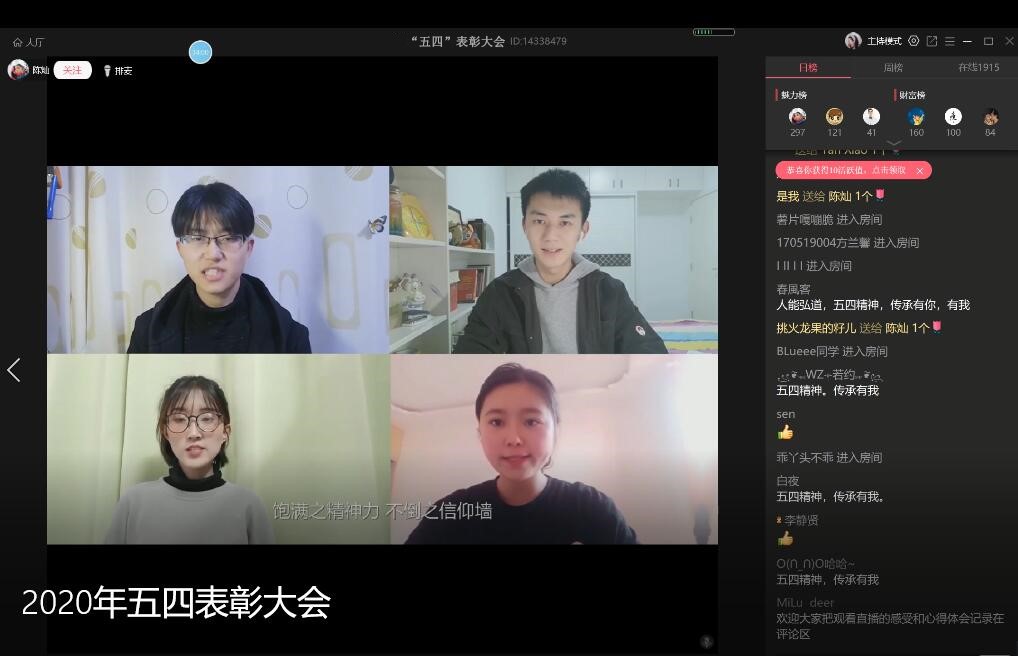The image size is (1018, 656).
Task: Switch to the 日榜 tab
Action: [808, 68]
